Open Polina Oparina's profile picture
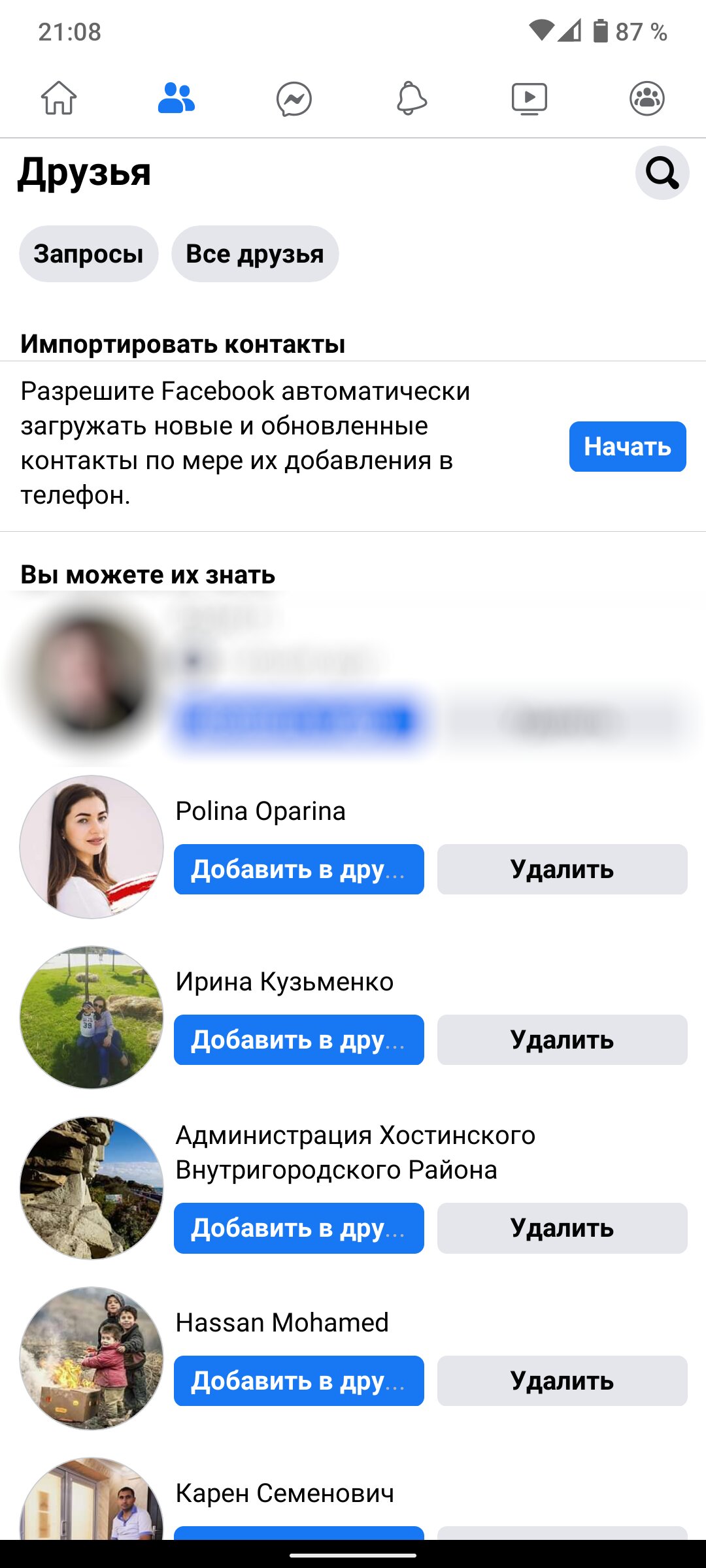Viewport: 706px width, 1568px height. (92, 847)
